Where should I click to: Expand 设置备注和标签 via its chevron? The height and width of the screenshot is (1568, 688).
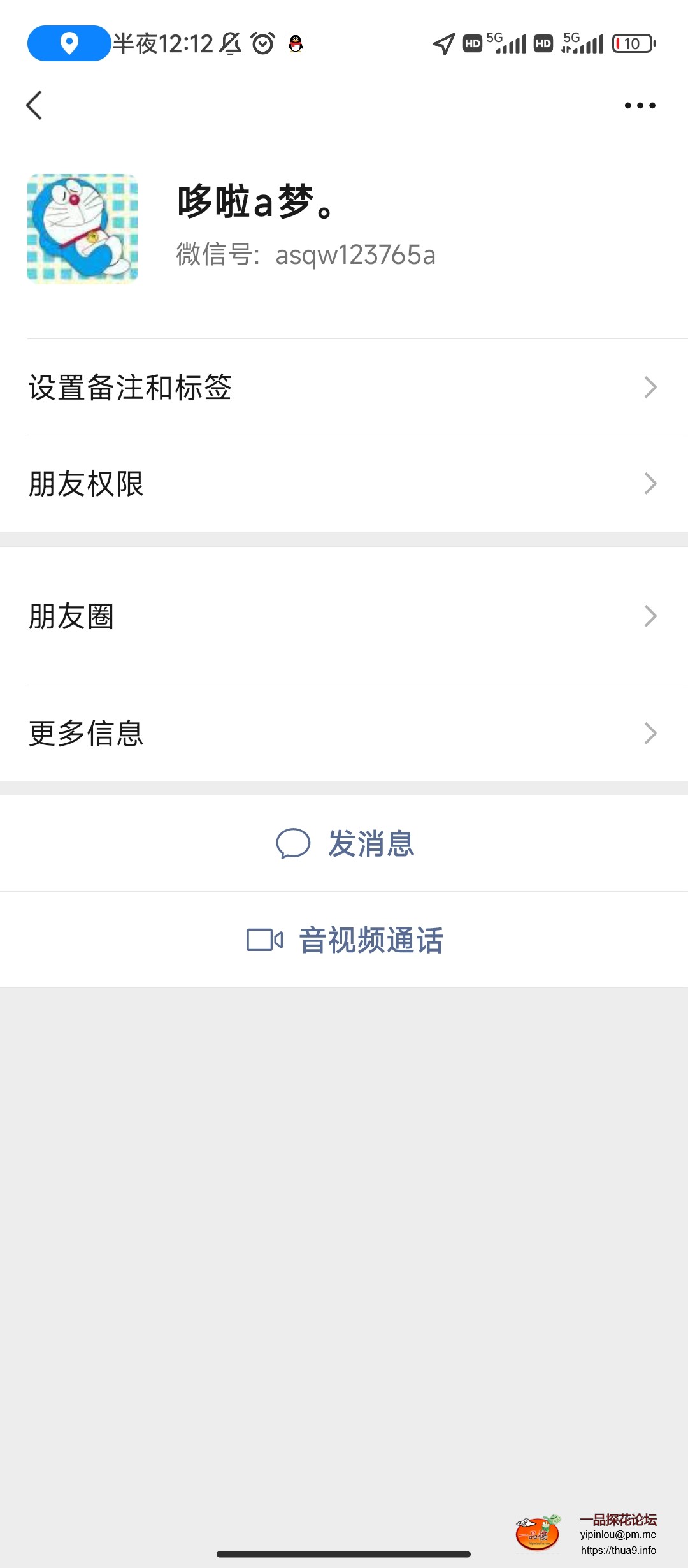pos(649,387)
